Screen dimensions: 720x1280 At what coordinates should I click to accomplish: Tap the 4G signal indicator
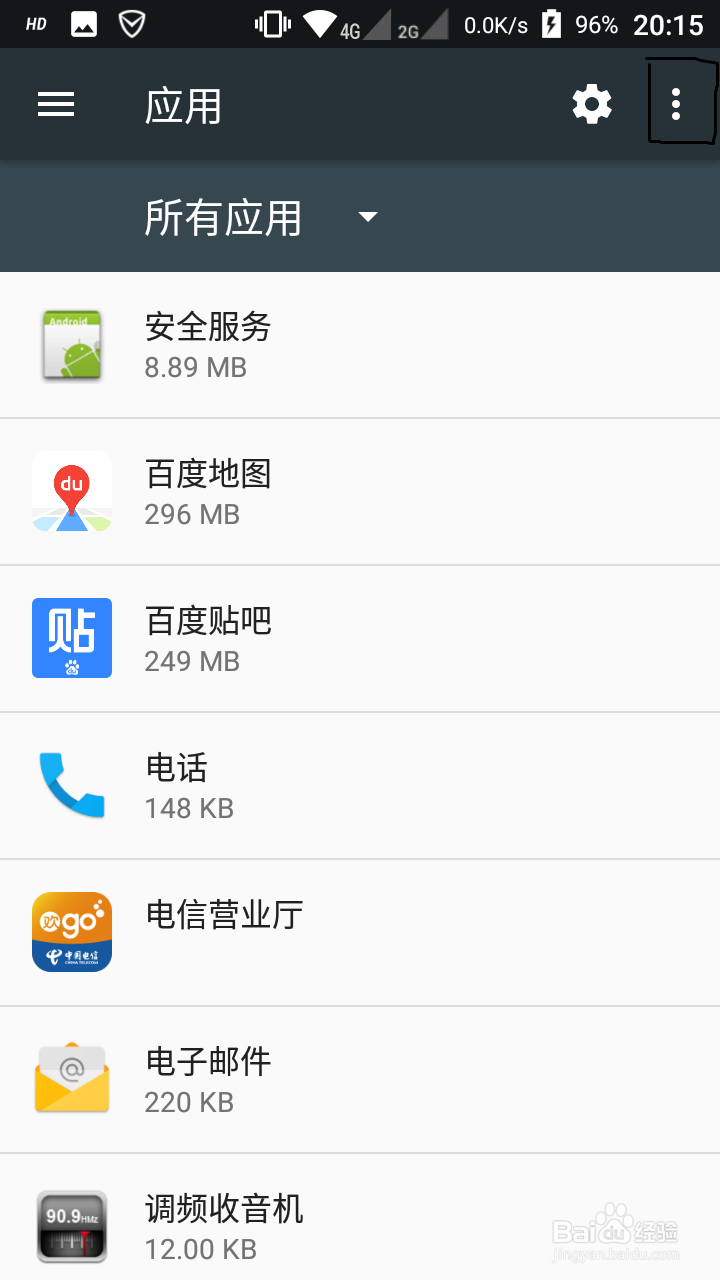click(360, 27)
